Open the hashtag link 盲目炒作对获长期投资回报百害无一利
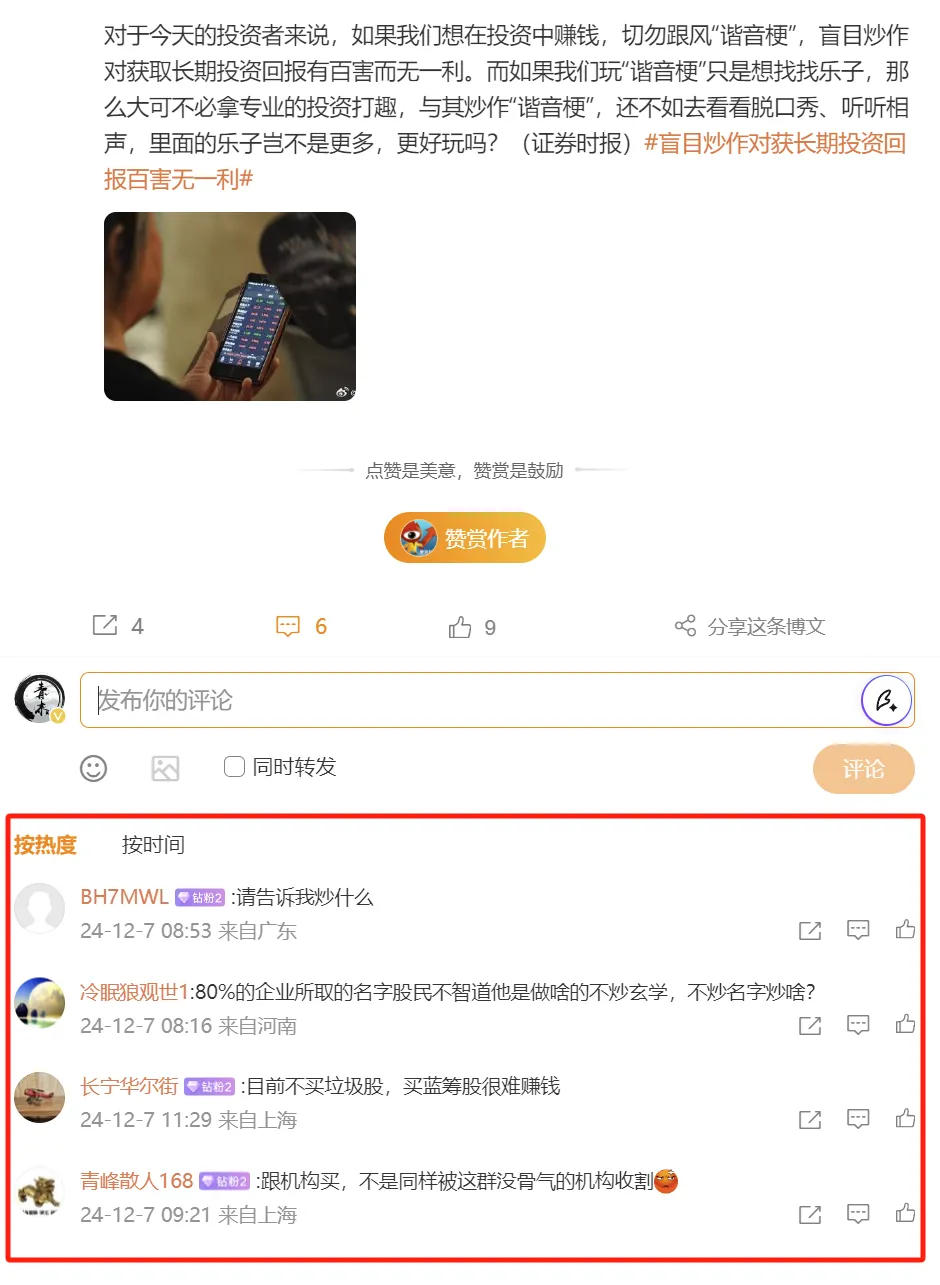The height and width of the screenshot is (1285, 940). coord(505,161)
